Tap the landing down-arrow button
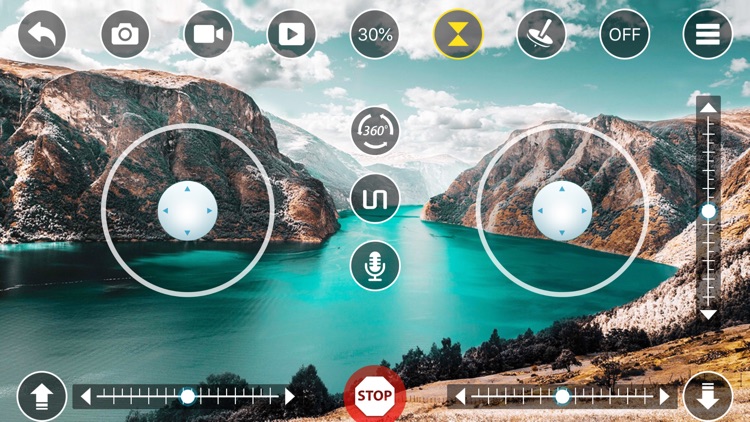This screenshot has height=422, width=750. 708,396
